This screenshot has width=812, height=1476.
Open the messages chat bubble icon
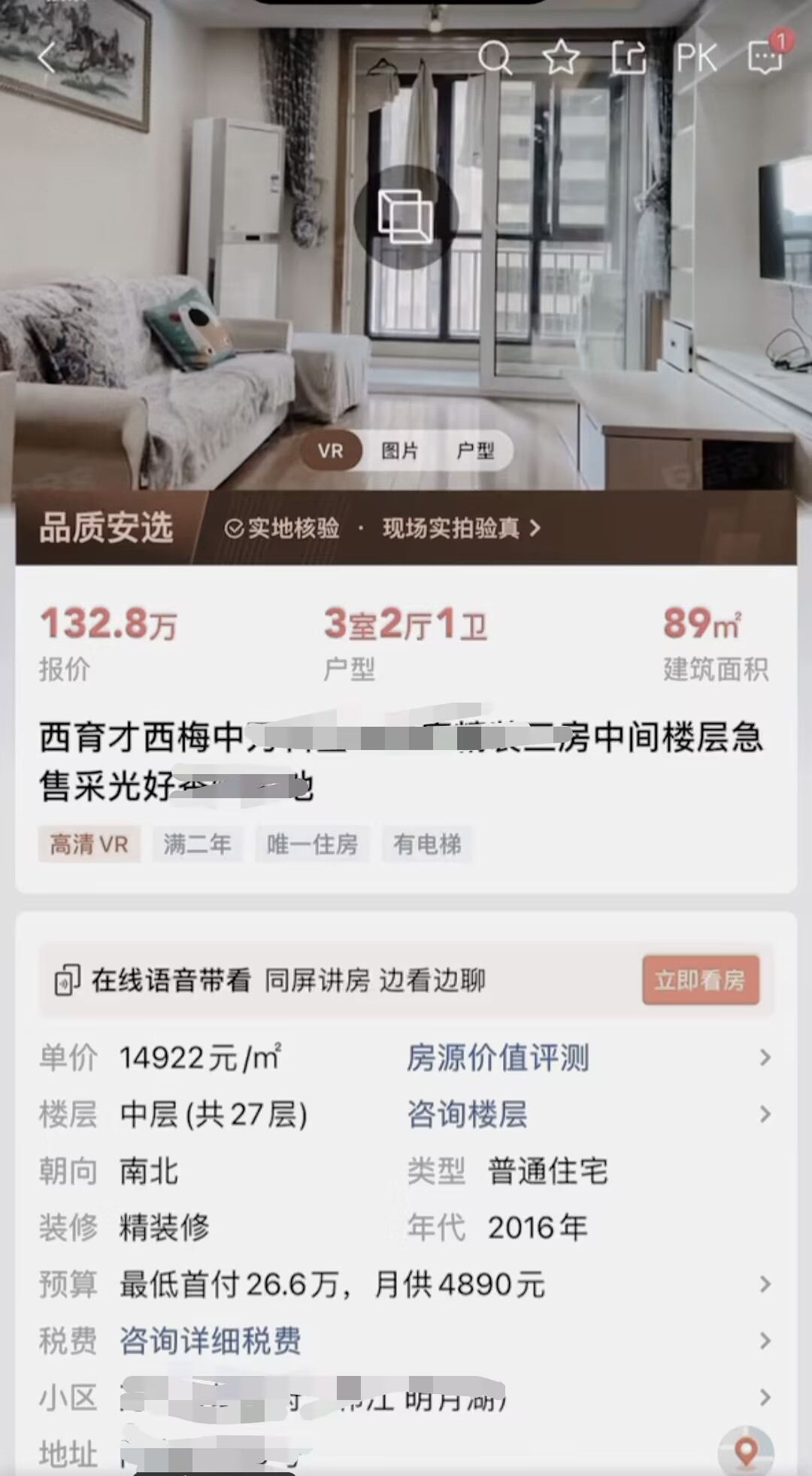pos(765,57)
